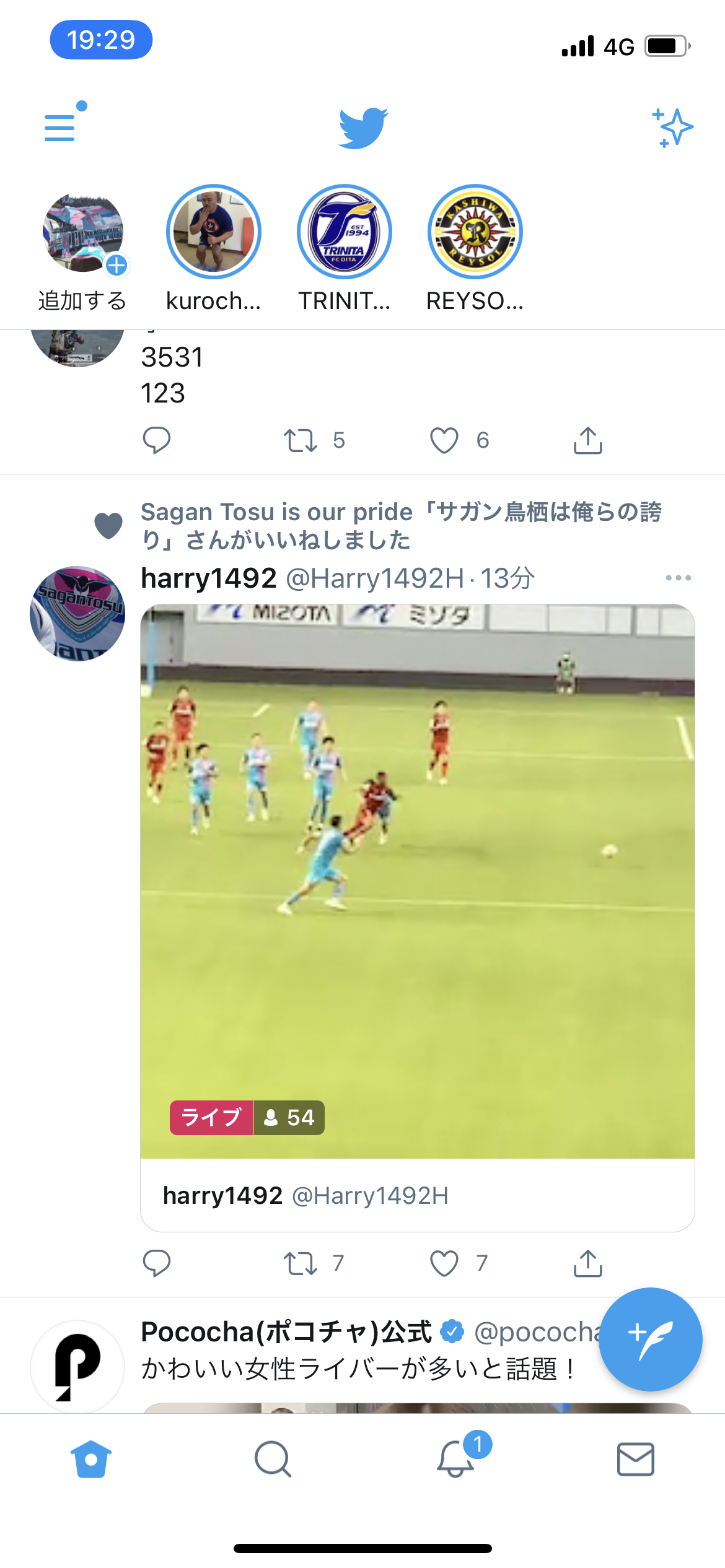Go to the direct messages tab
The height and width of the screenshot is (1568, 725).
click(x=636, y=1459)
